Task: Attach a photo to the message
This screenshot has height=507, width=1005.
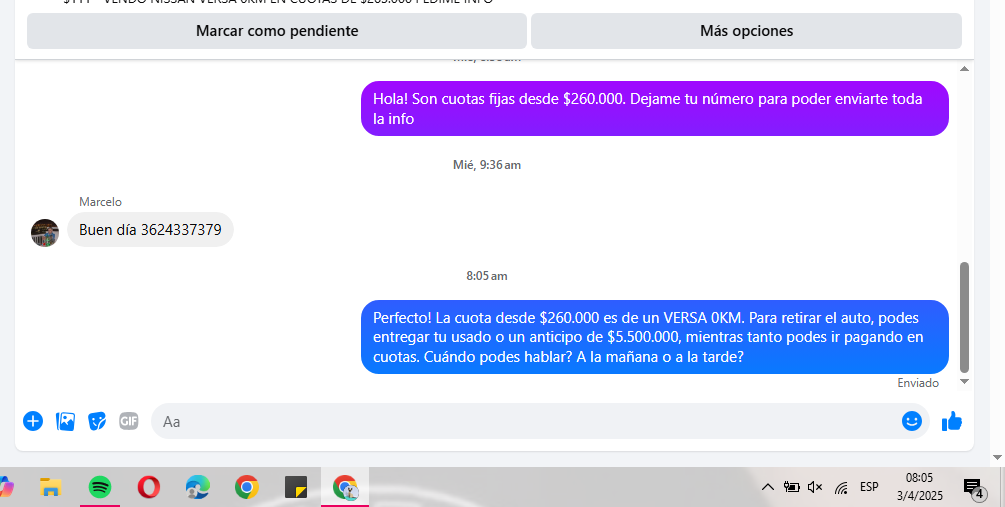Action: pyautogui.click(x=65, y=421)
